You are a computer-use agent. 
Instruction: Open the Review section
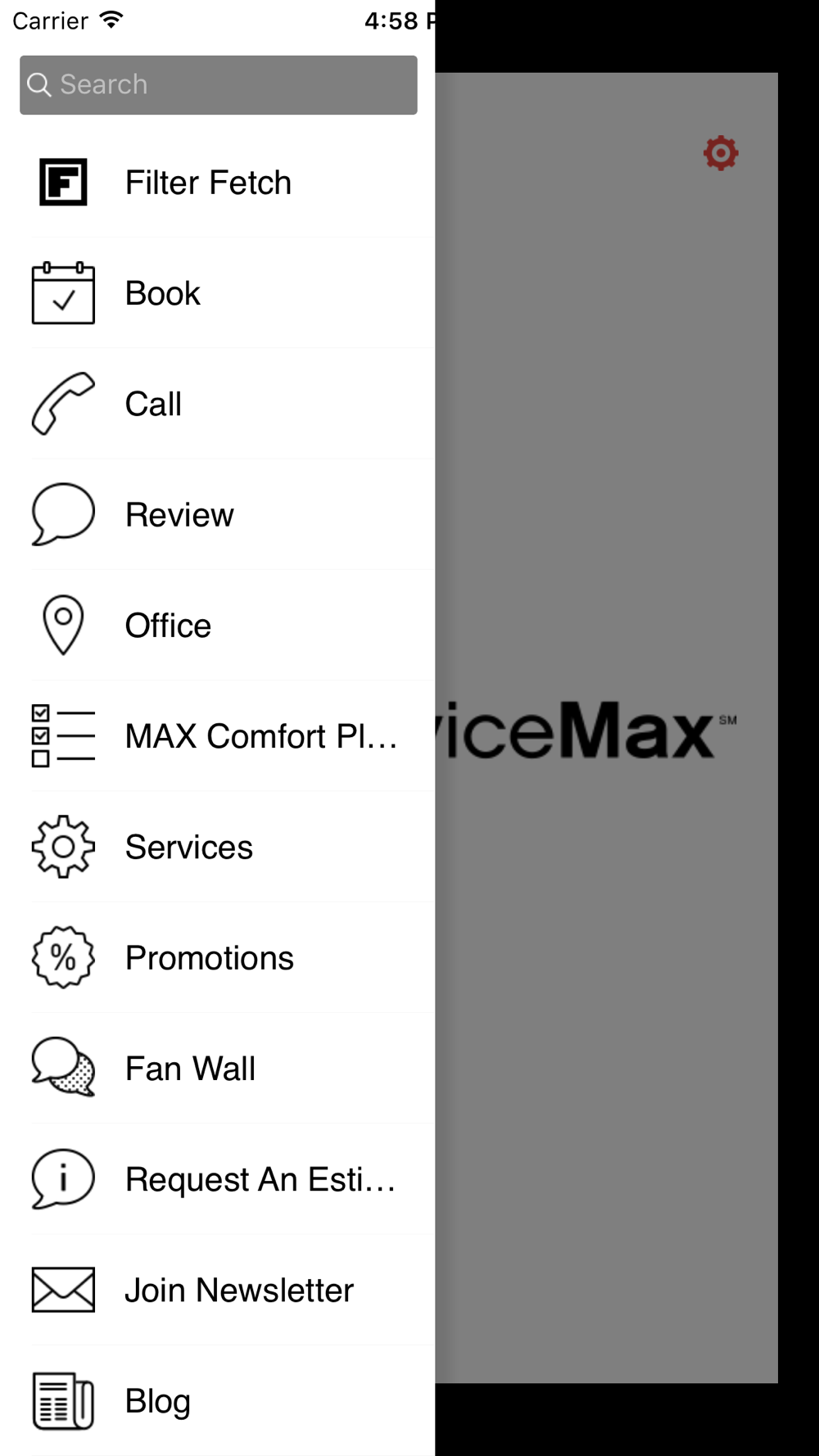pos(218,514)
